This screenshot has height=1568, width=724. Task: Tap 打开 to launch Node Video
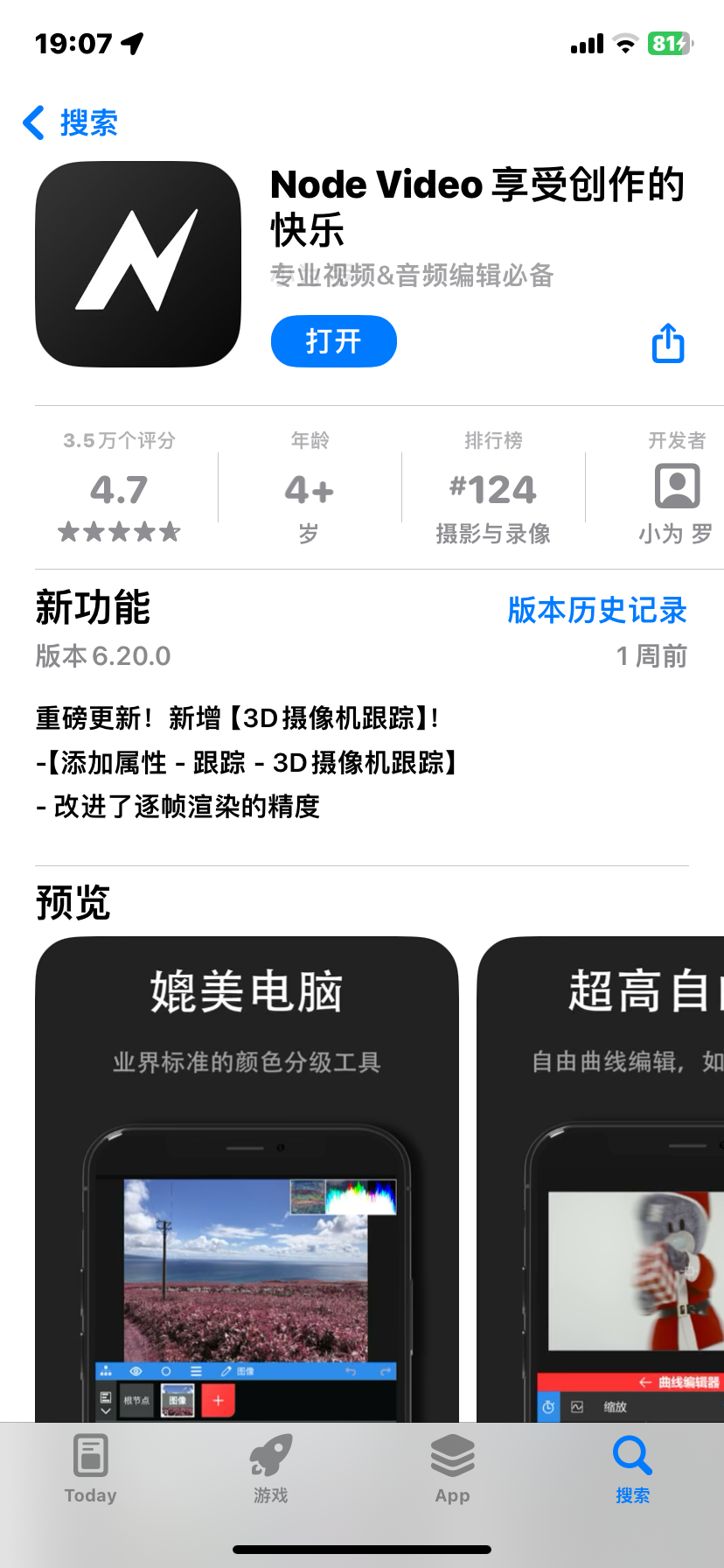333,341
